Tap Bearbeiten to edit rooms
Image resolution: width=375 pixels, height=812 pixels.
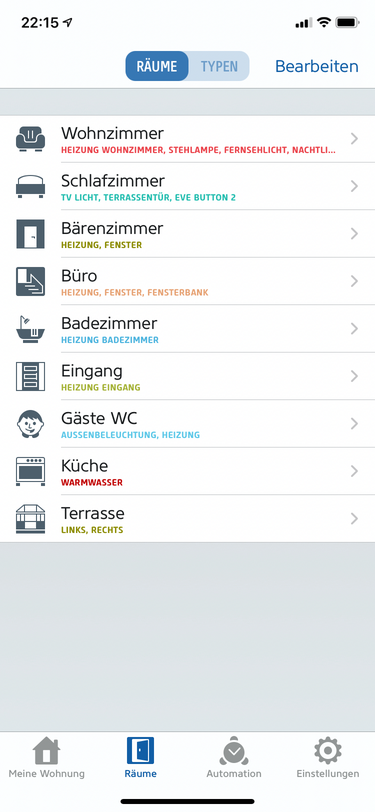[316, 66]
